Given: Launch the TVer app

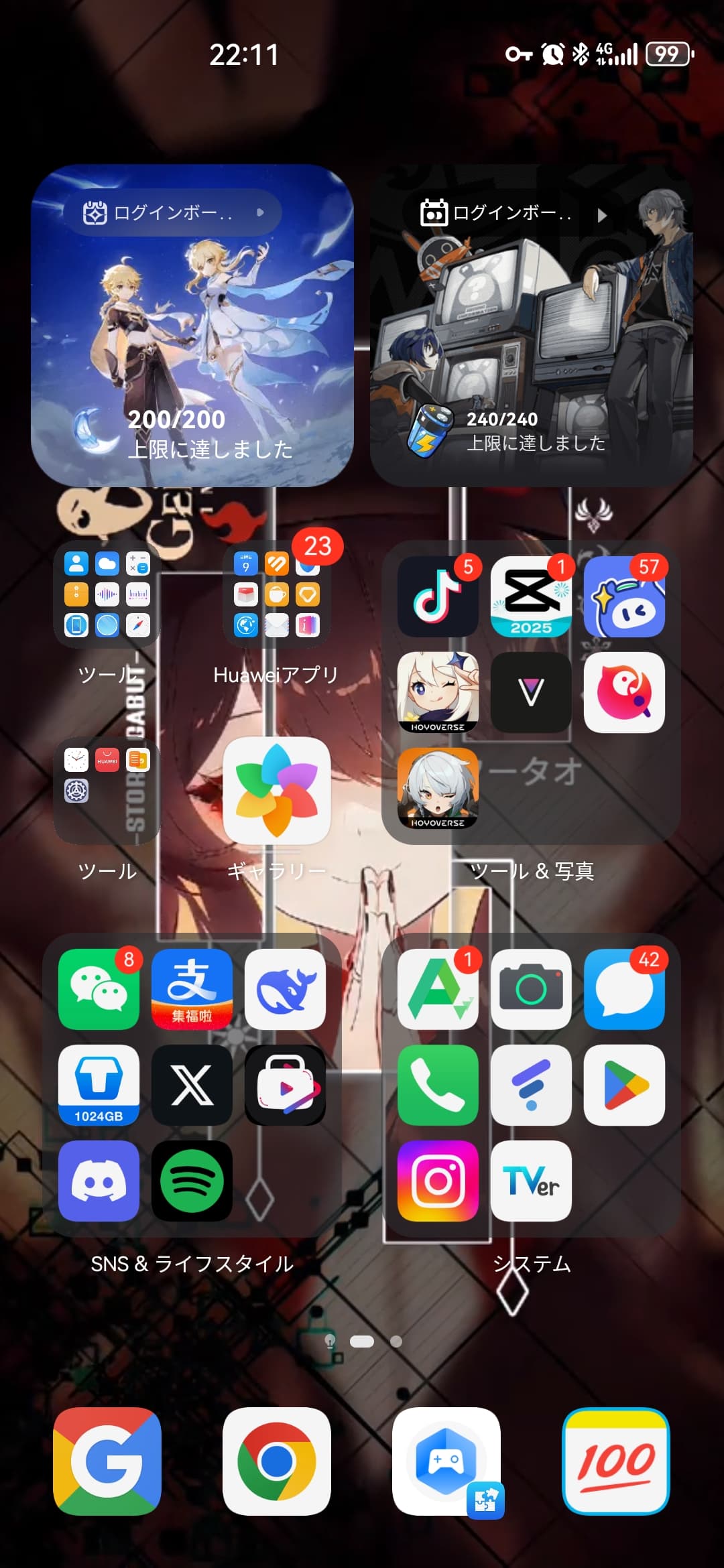Looking at the screenshot, I should pyautogui.click(x=531, y=1181).
